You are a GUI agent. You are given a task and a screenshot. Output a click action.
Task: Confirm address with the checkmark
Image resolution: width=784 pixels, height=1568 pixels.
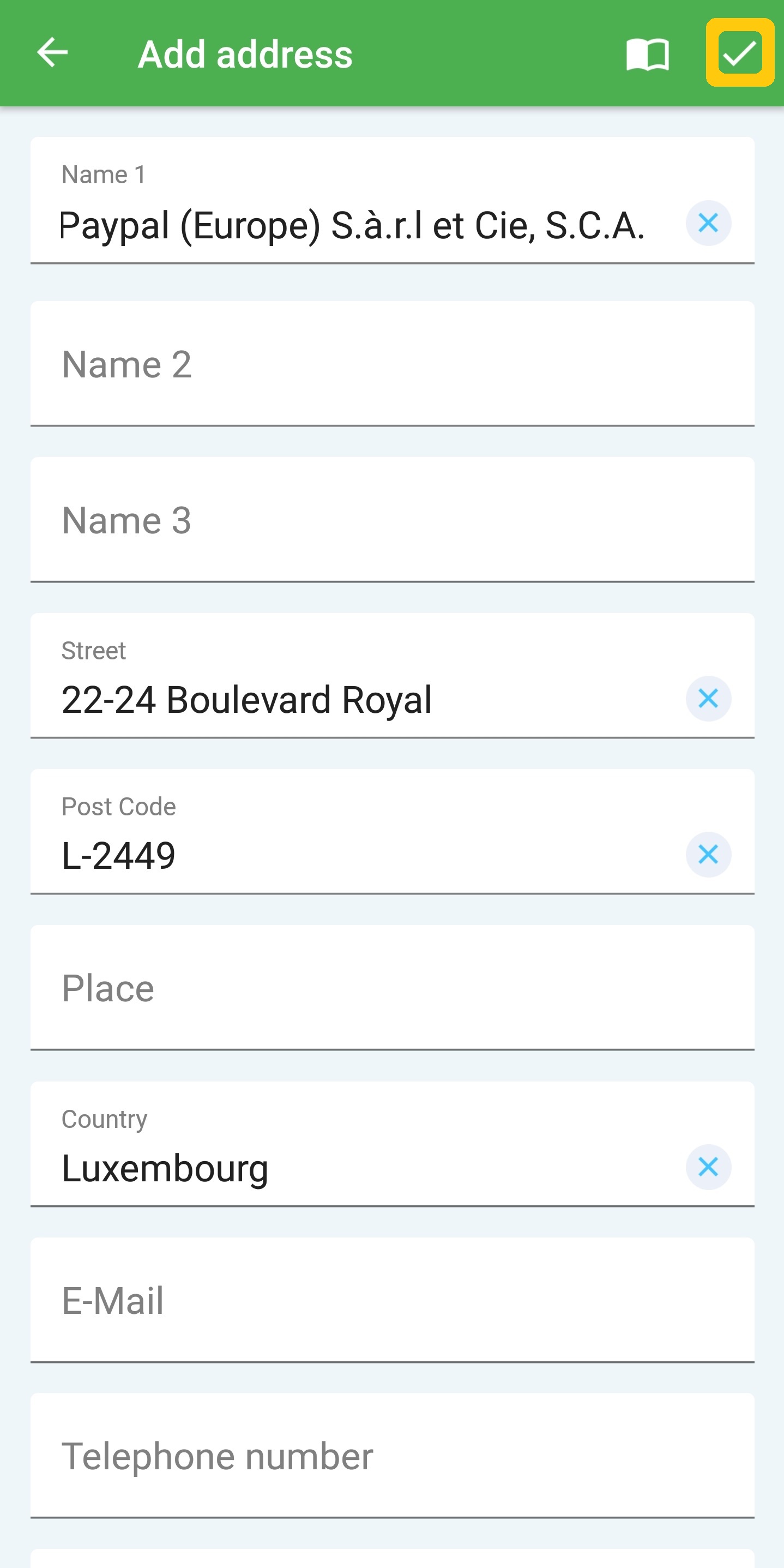coord(739,53)
